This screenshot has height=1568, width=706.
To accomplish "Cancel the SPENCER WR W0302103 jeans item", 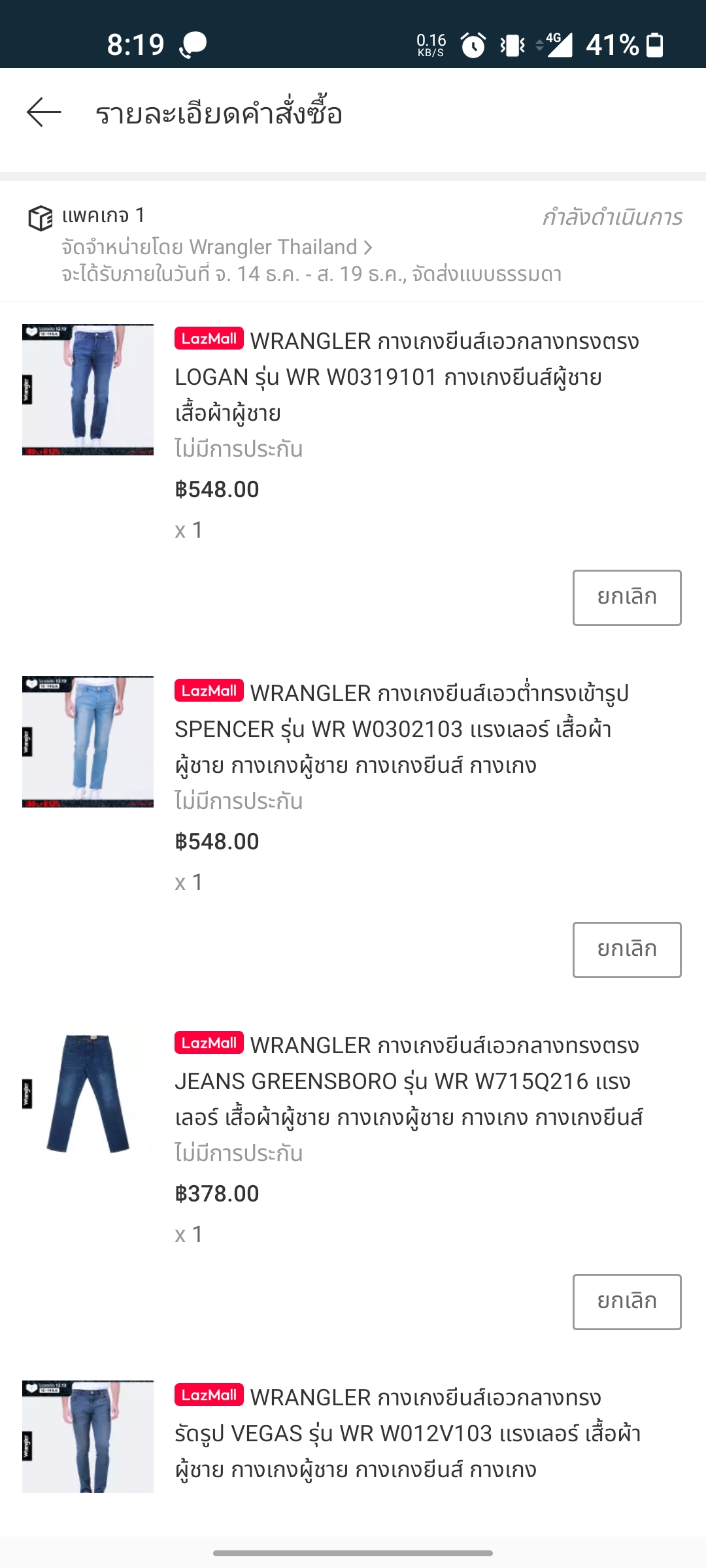I will pos(627,949).
